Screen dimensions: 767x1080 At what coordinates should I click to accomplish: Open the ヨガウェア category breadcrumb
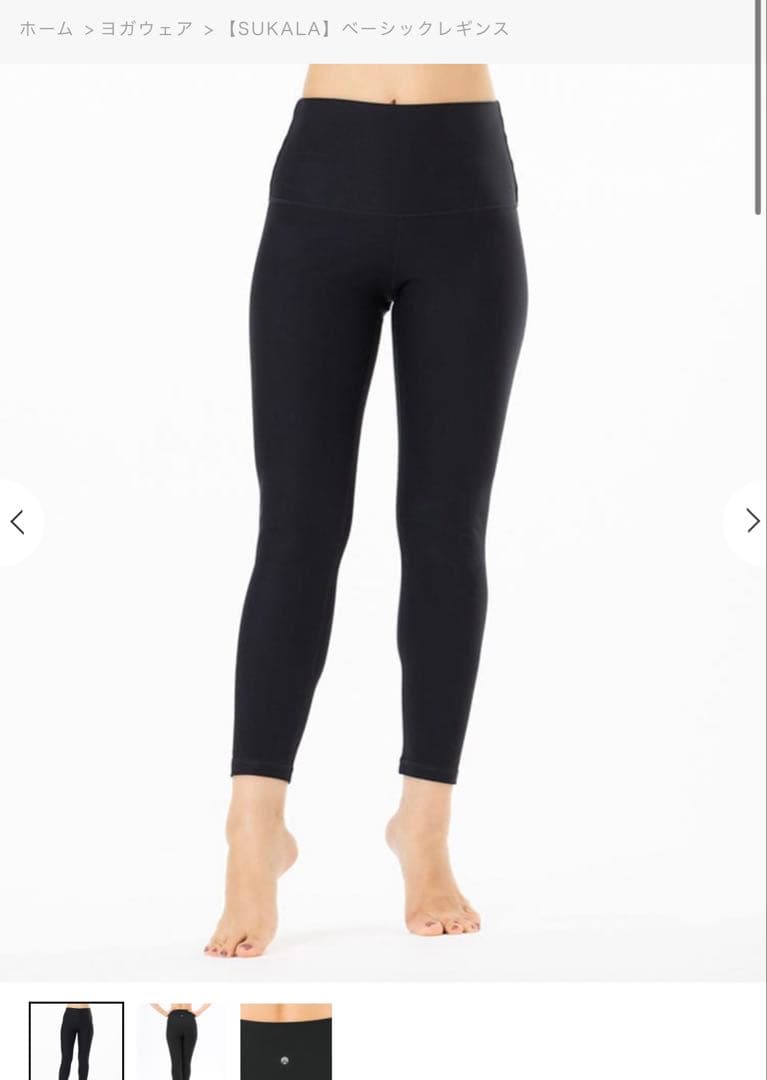click(x=146, y=29)
